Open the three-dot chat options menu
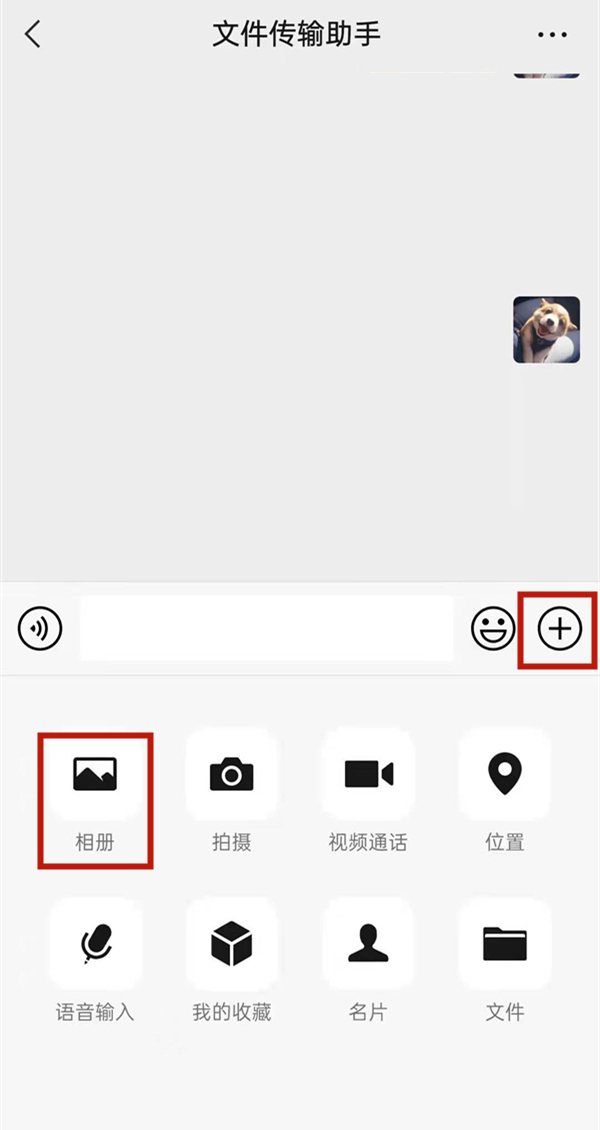Viewport: 600px width, 1130px height. [x=552, y=35]
